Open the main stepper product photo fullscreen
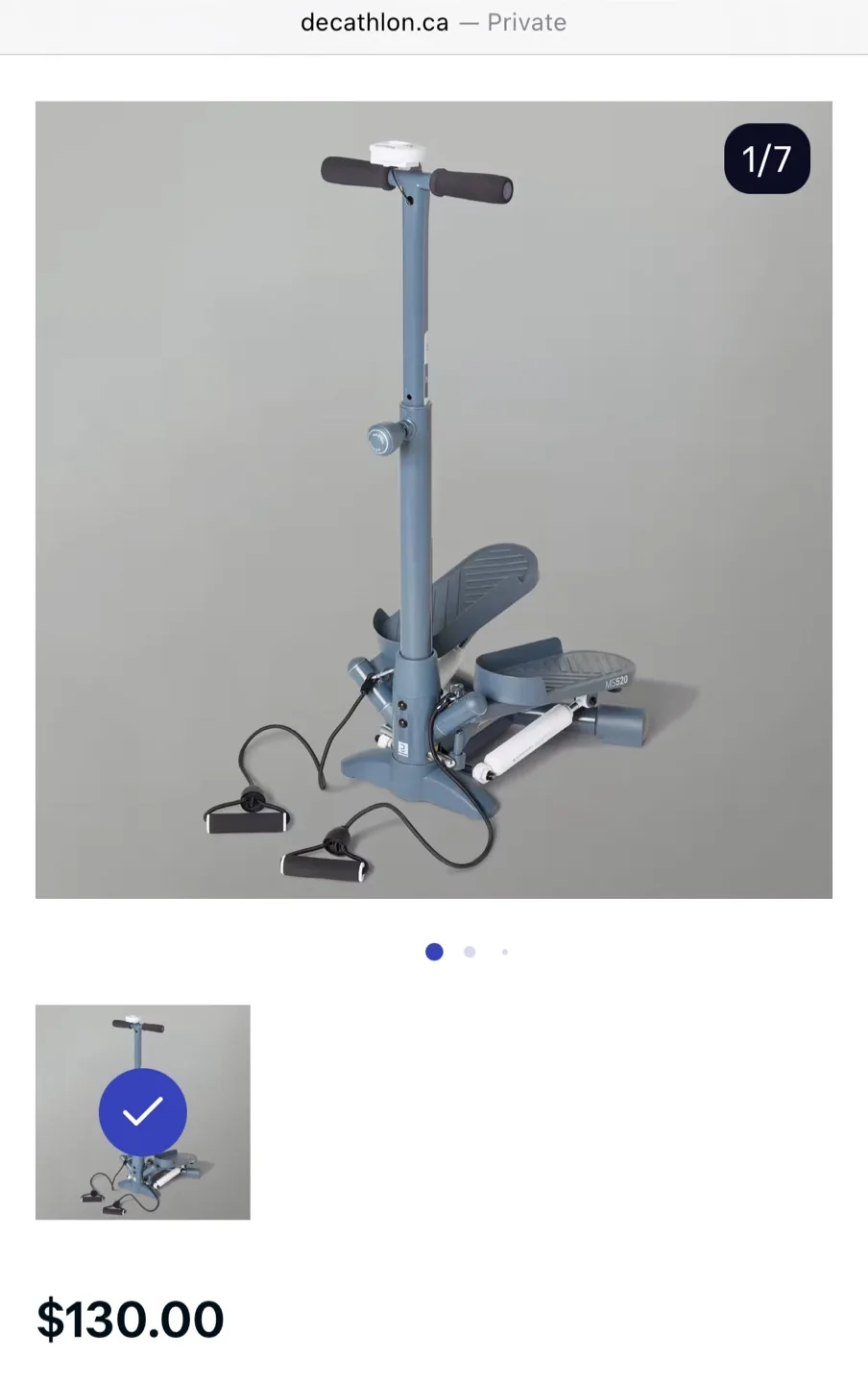 (433, 498)
